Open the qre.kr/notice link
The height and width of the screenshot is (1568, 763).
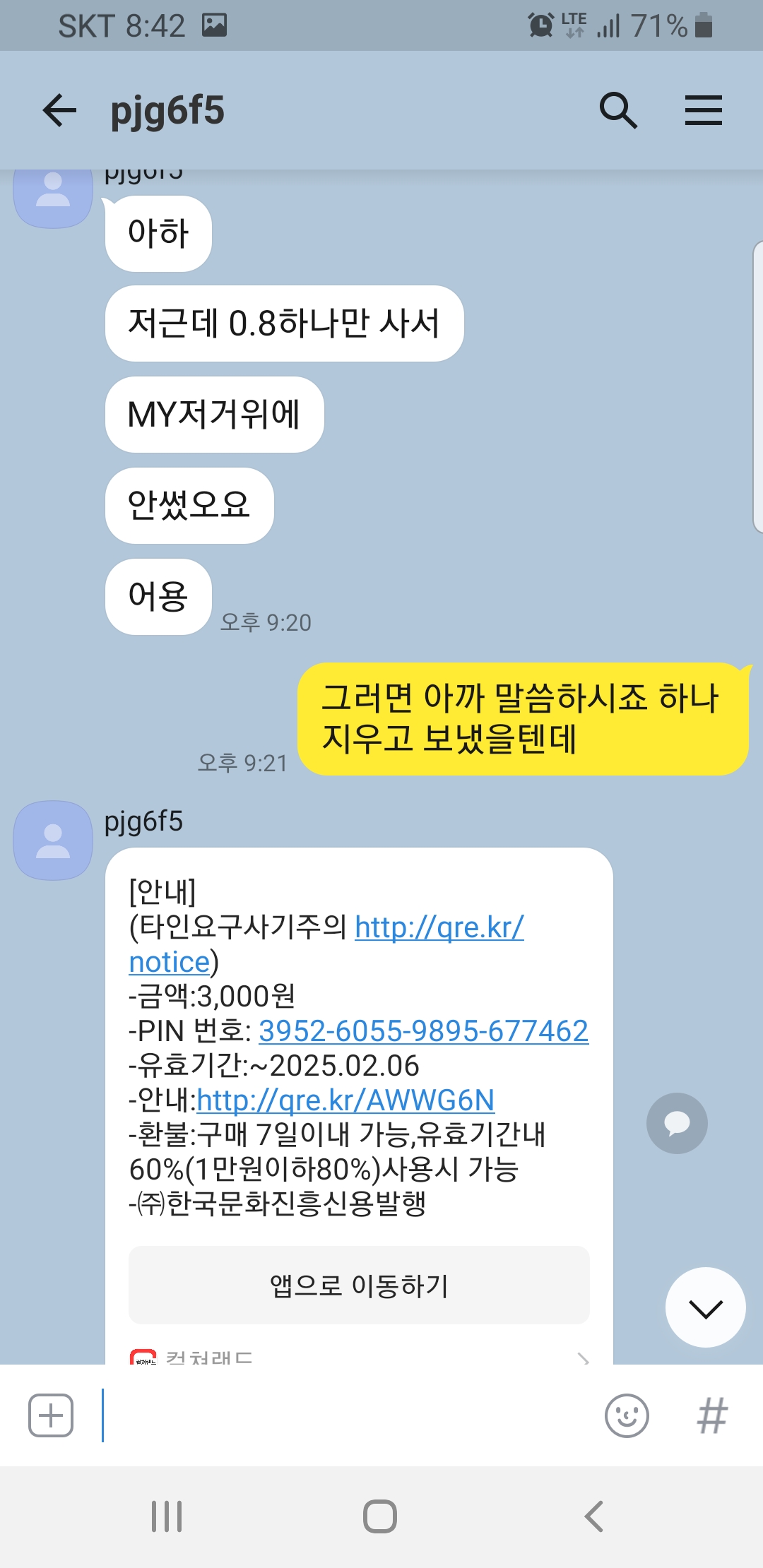[438, 927]
